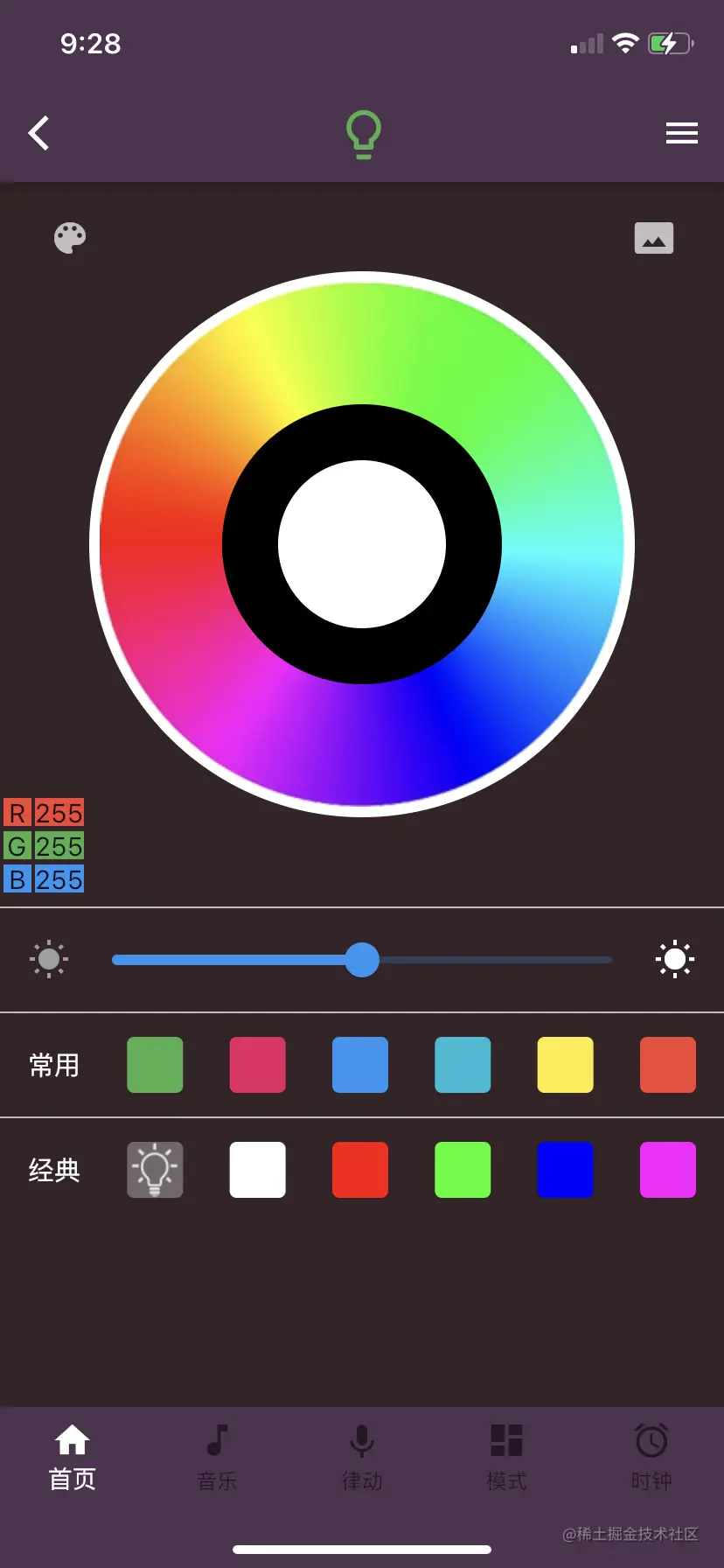Go to the 首页 home tab

(x=72, y=1457)
